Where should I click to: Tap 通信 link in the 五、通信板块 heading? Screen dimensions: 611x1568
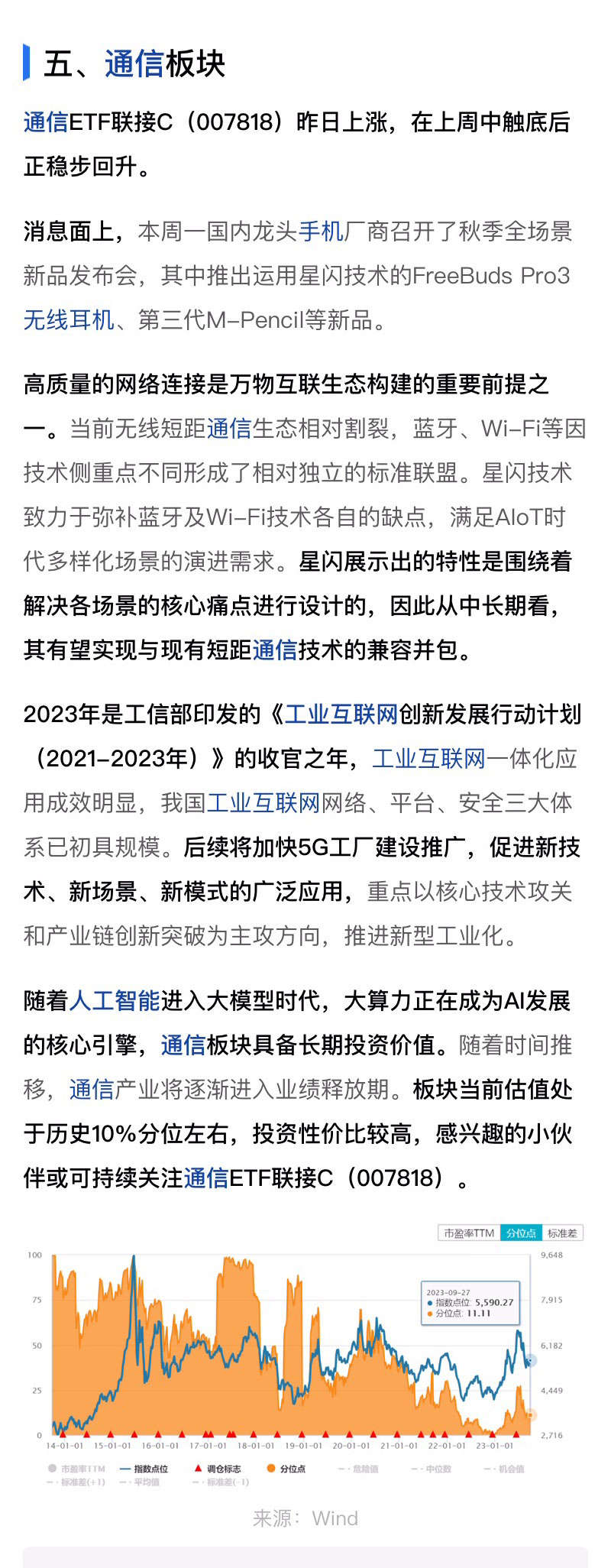point(134,64)
